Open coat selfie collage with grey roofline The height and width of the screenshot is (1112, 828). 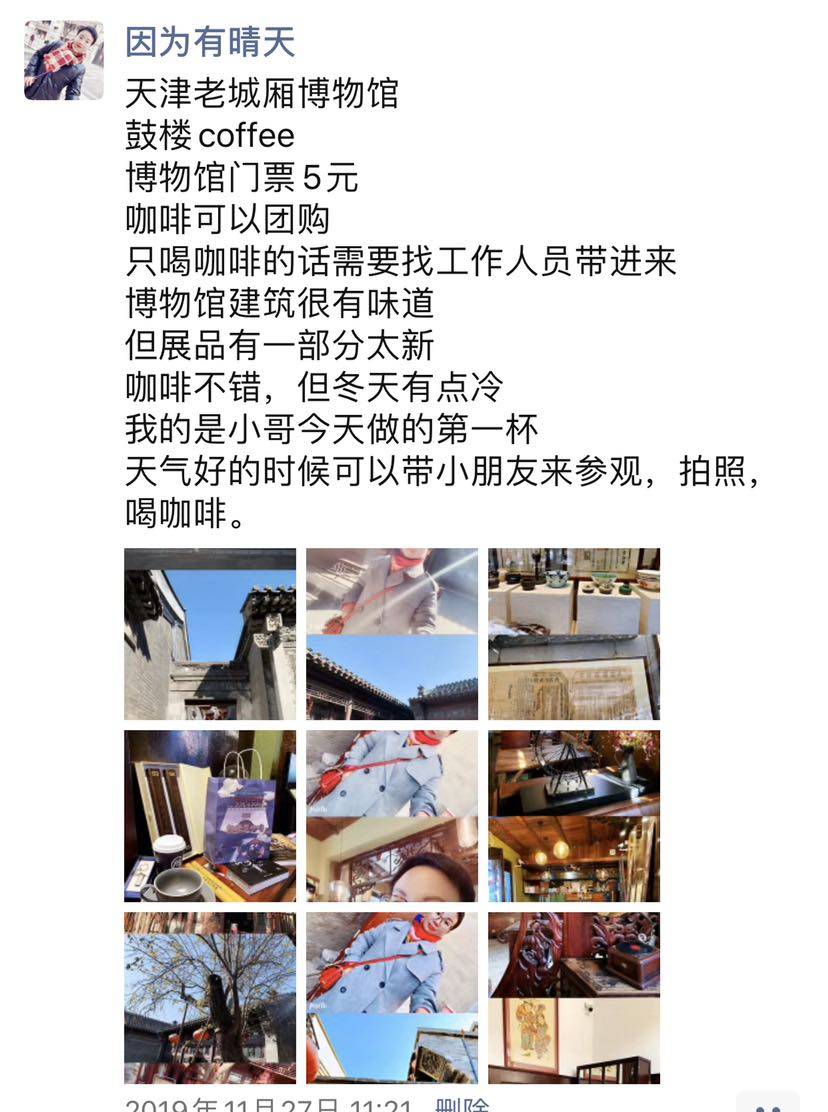(392, 634)
